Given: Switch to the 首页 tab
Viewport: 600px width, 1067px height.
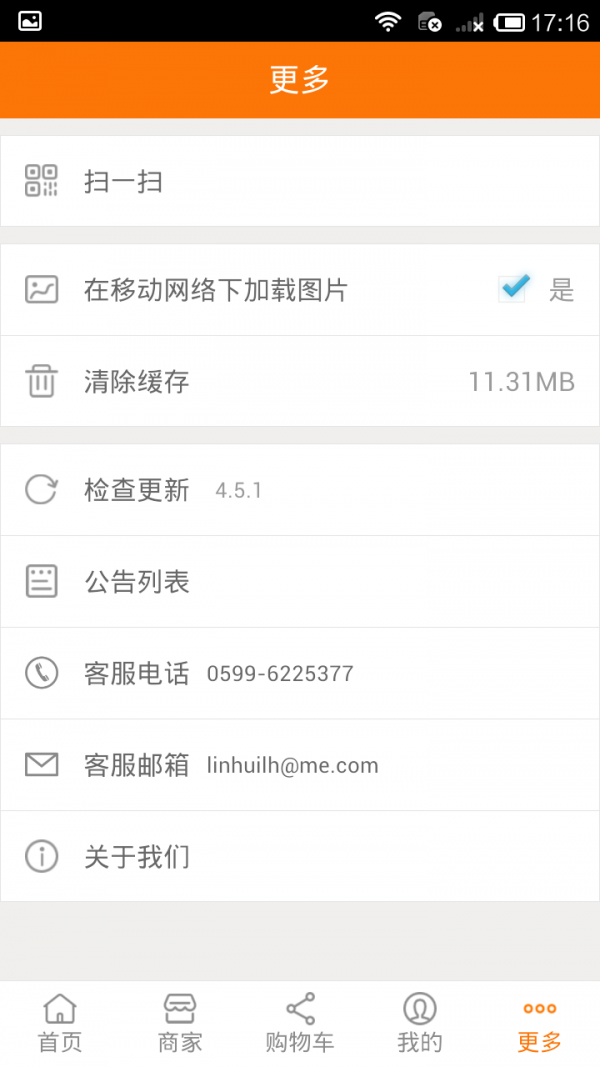Looking at the screenshot, I should pos(60,1023).
